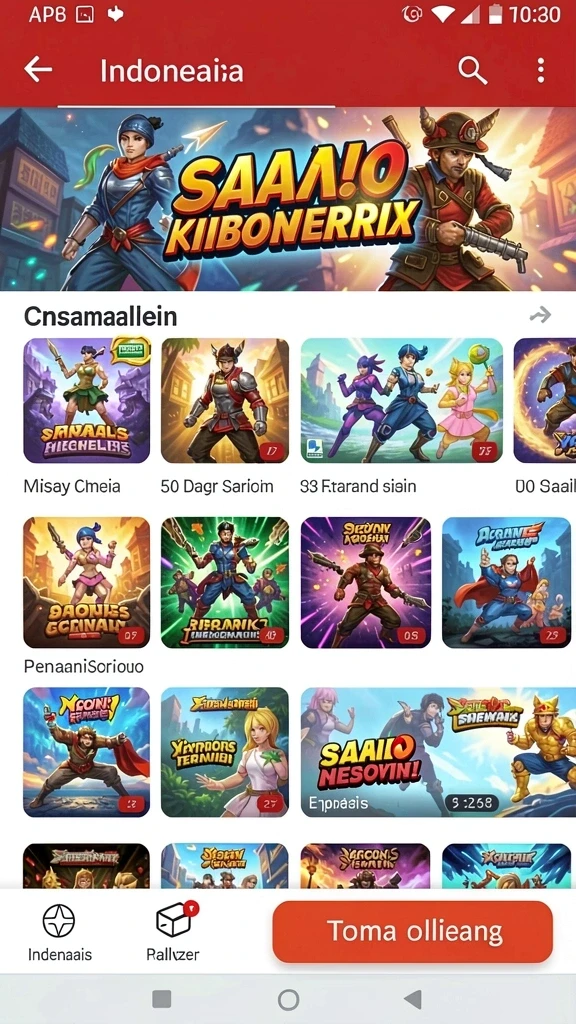Open the Misay Cmeia game tile
This screenshot has height=1024, width=576.
tap(87, 400)
